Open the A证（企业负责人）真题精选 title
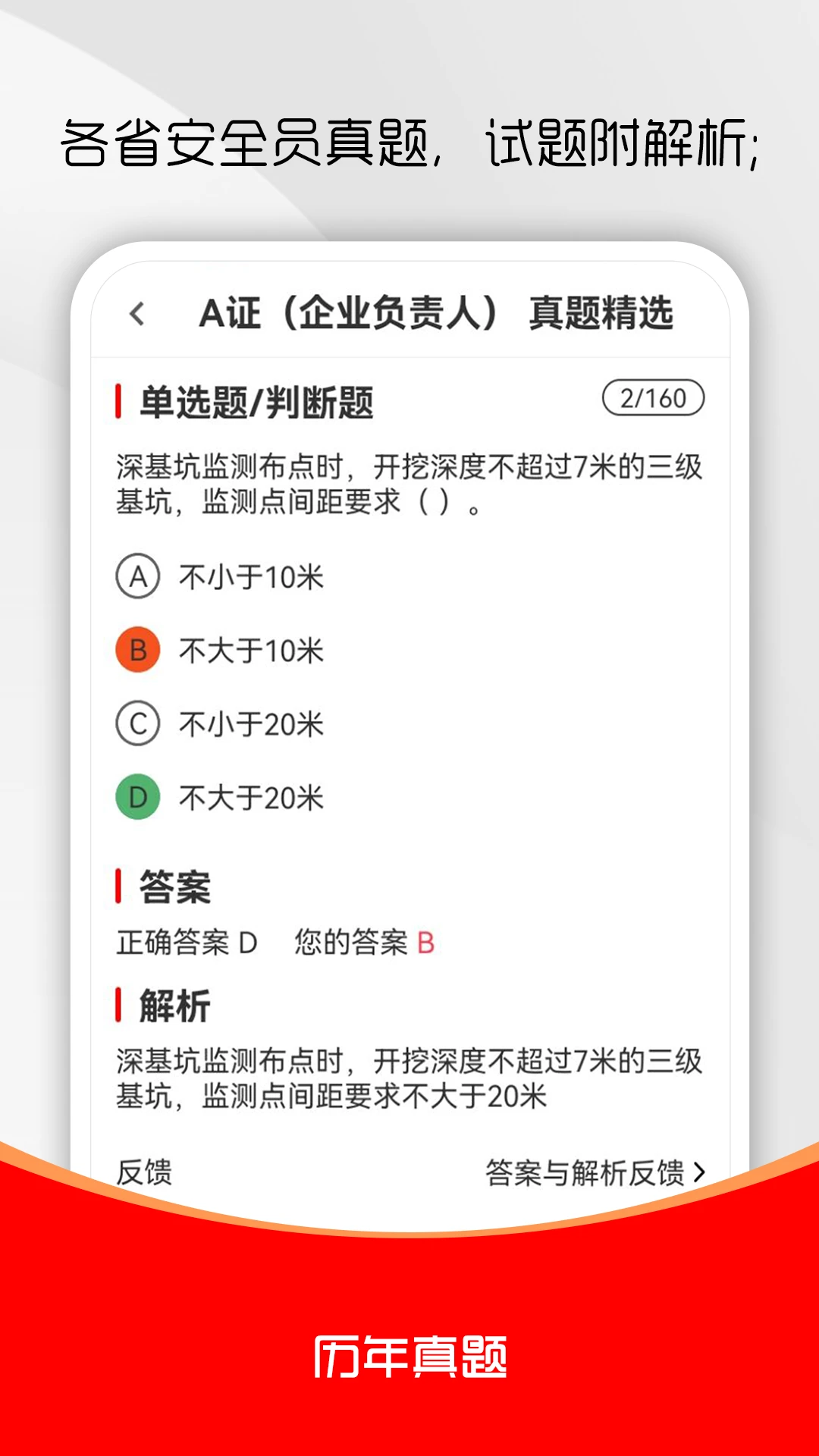Screen dimensions: 819x1456 (440, 312)
